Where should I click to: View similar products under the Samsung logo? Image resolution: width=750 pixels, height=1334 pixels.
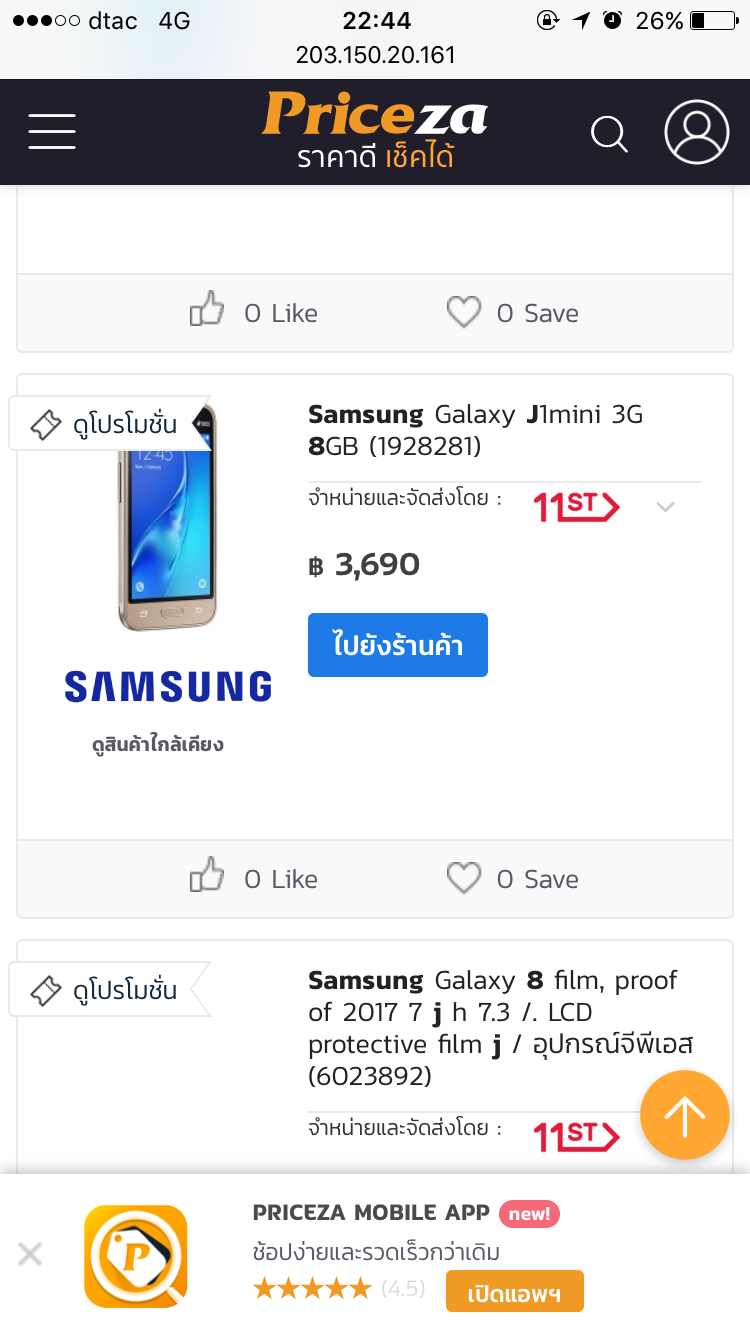pos(157,744)
